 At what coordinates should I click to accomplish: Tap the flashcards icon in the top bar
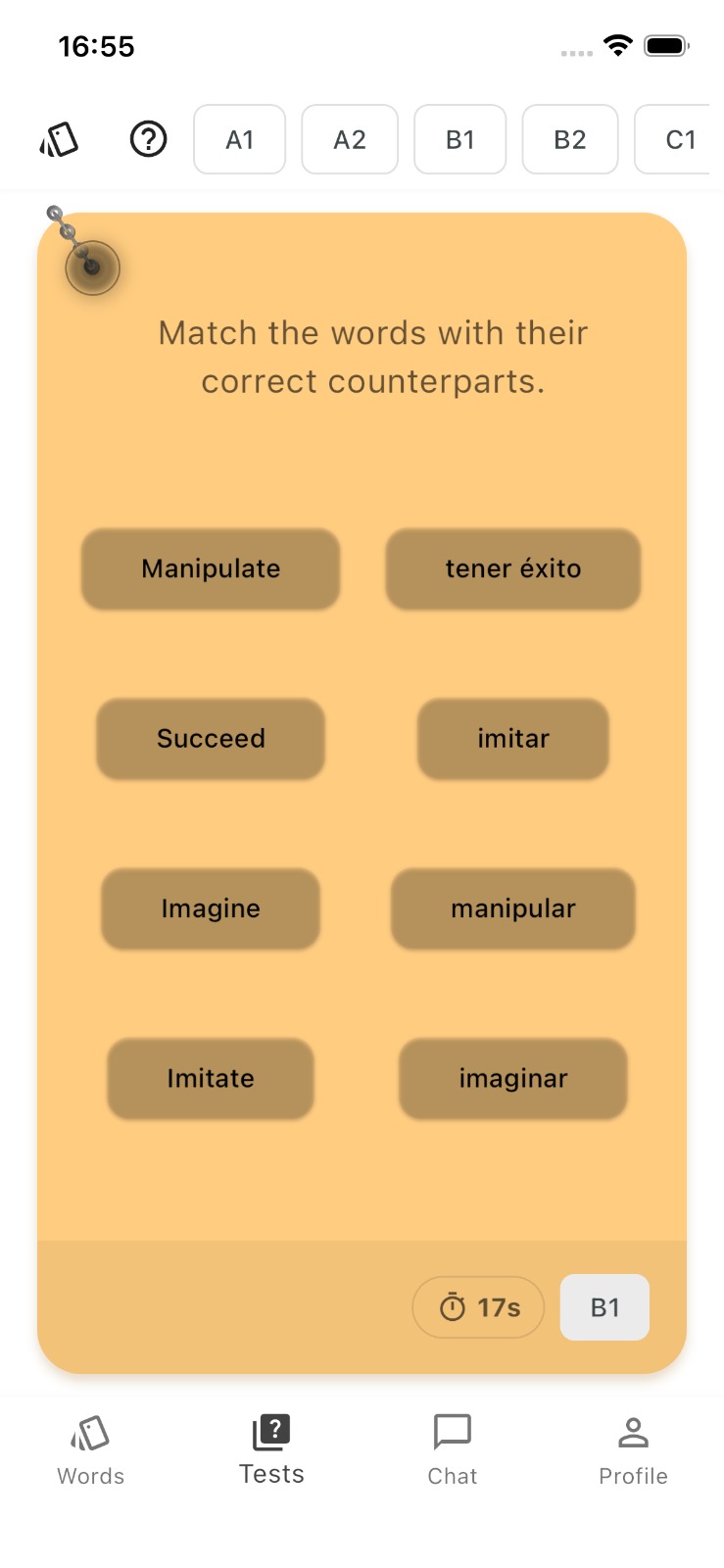[x=59, y=140]
